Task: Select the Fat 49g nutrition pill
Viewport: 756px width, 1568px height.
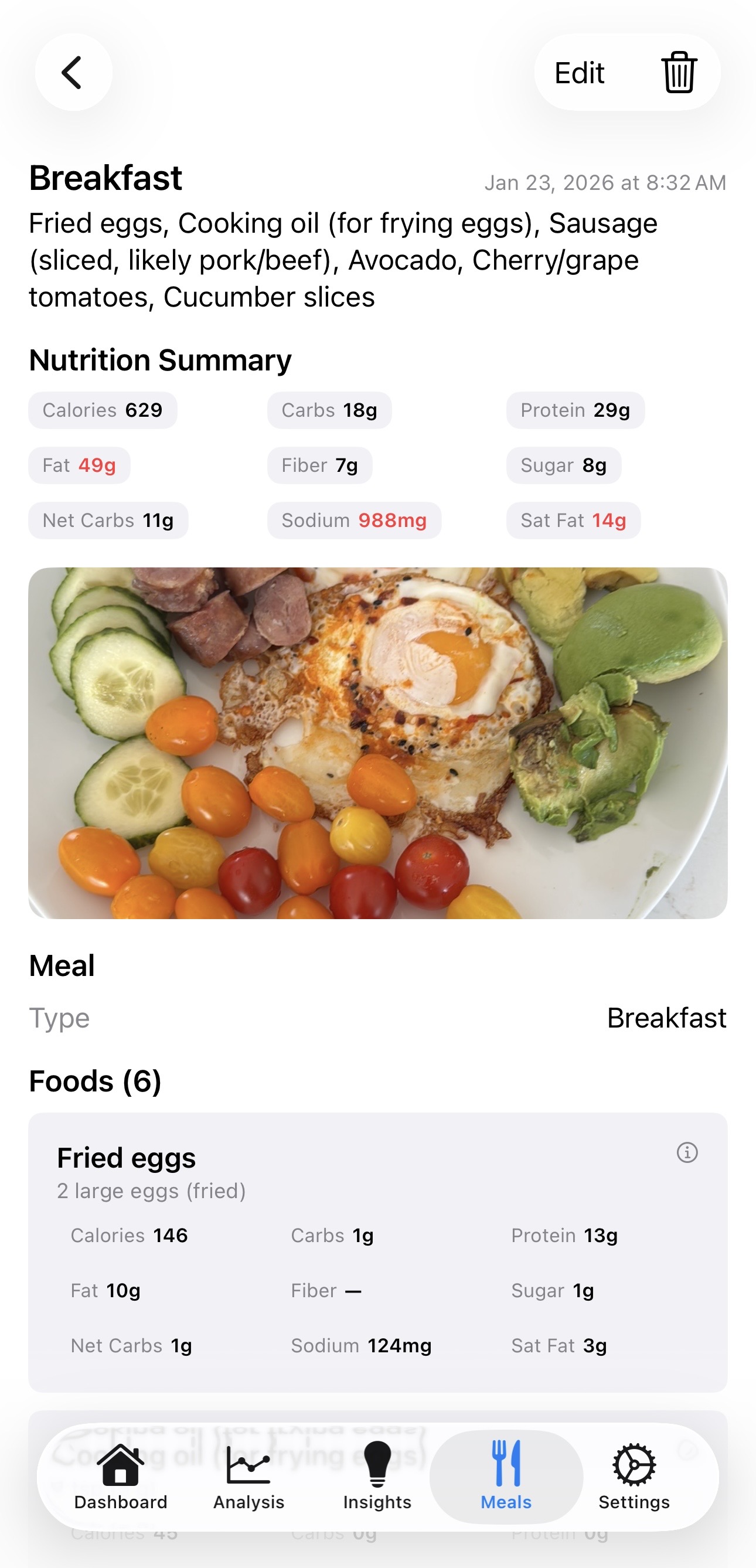Action: tap(79, 464)
